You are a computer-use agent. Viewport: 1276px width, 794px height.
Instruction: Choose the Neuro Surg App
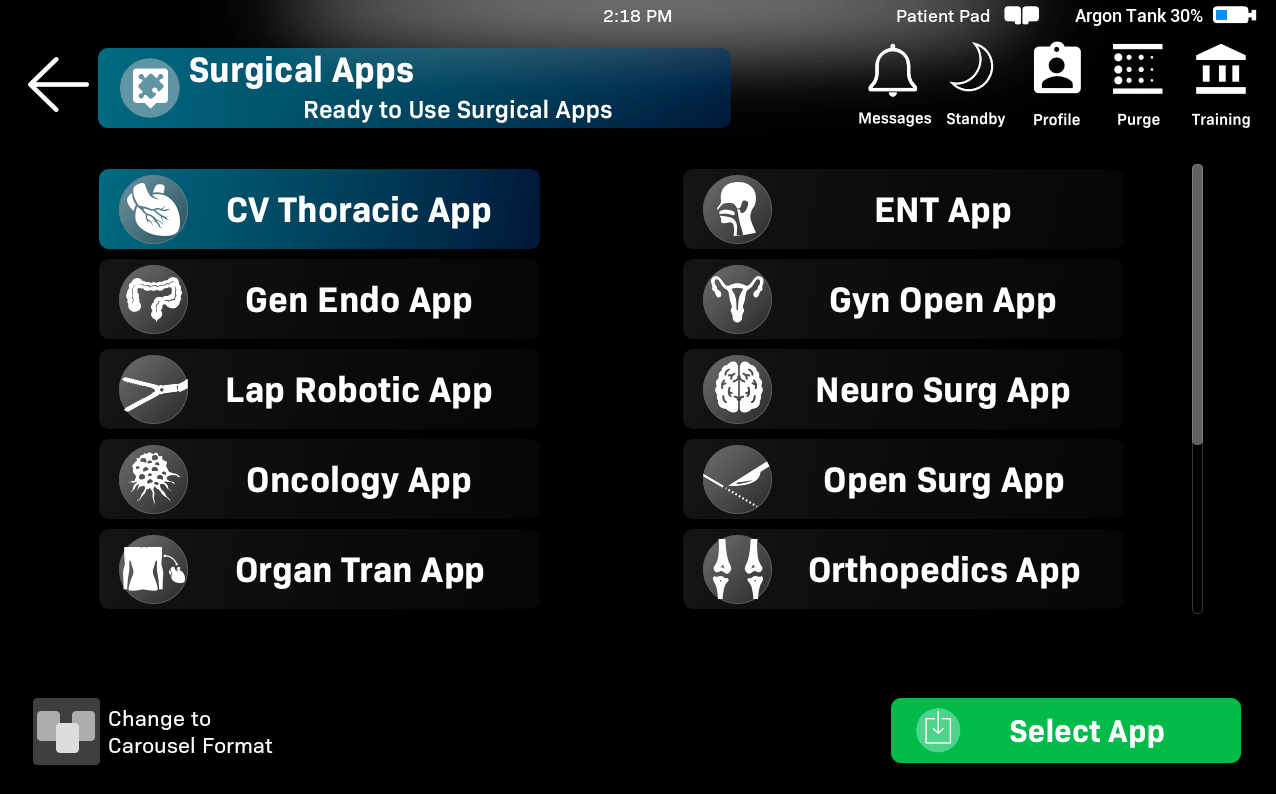pyautogui.click(x=903, y=389)
